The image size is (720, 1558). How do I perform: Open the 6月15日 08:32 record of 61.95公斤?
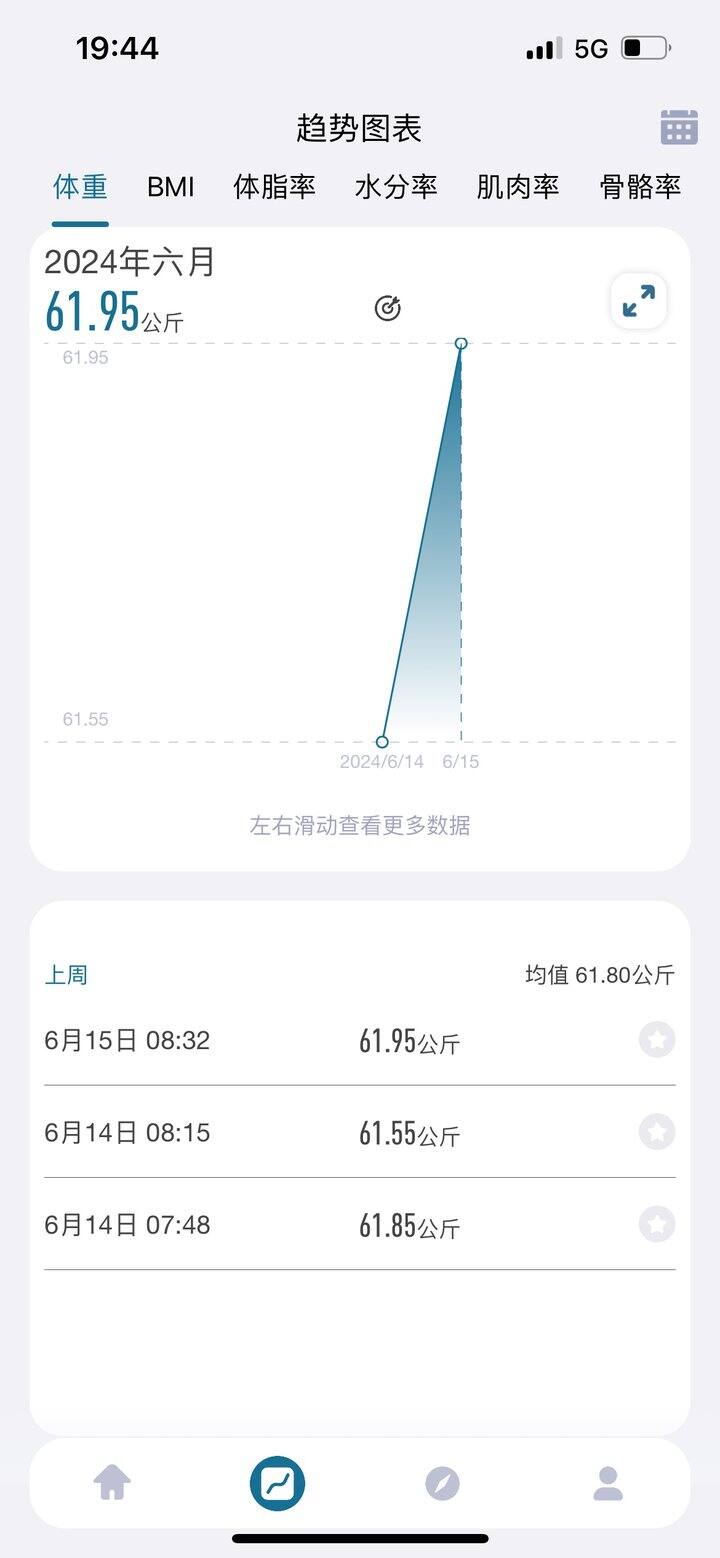pos(360,1040)
